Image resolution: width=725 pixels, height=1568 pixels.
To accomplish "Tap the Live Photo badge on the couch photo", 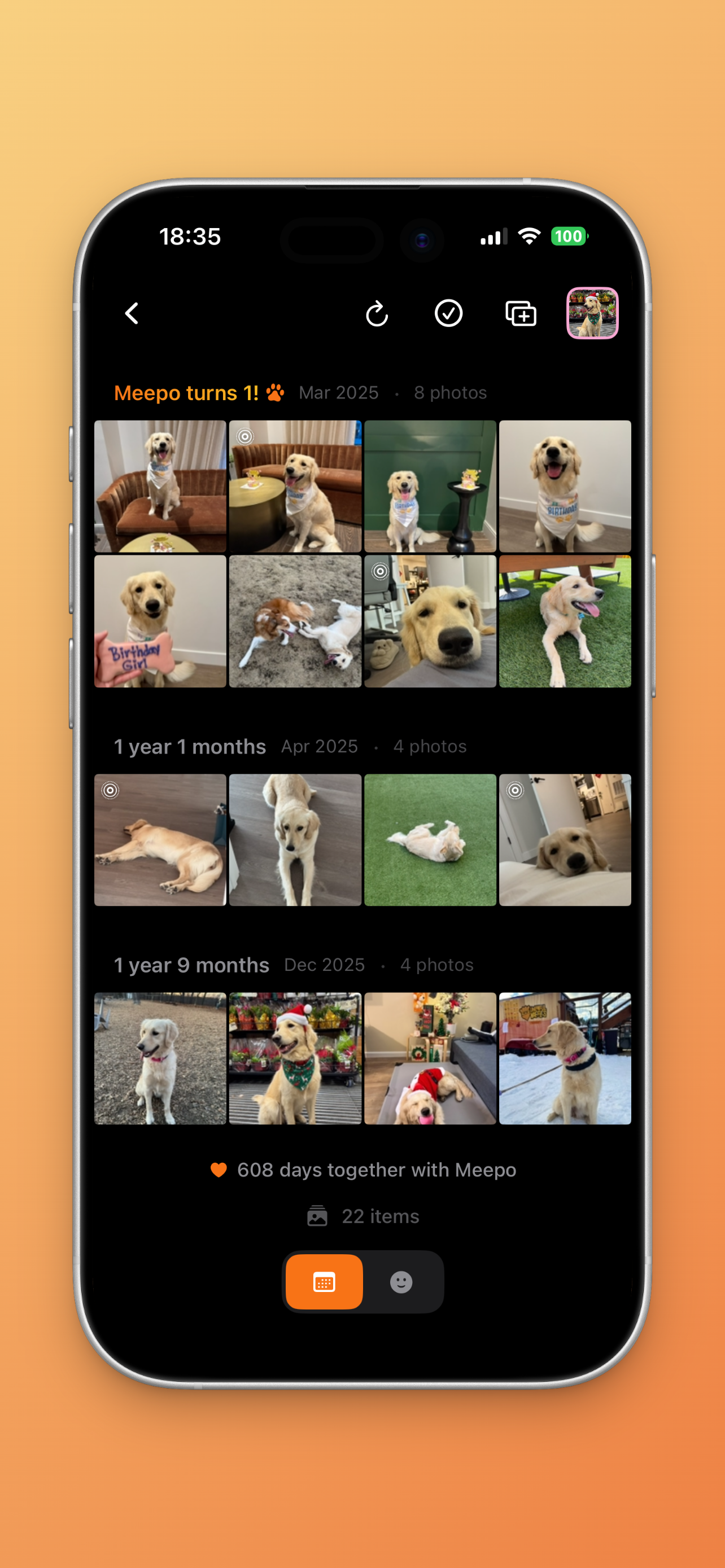I will click(x=245, y=437).
